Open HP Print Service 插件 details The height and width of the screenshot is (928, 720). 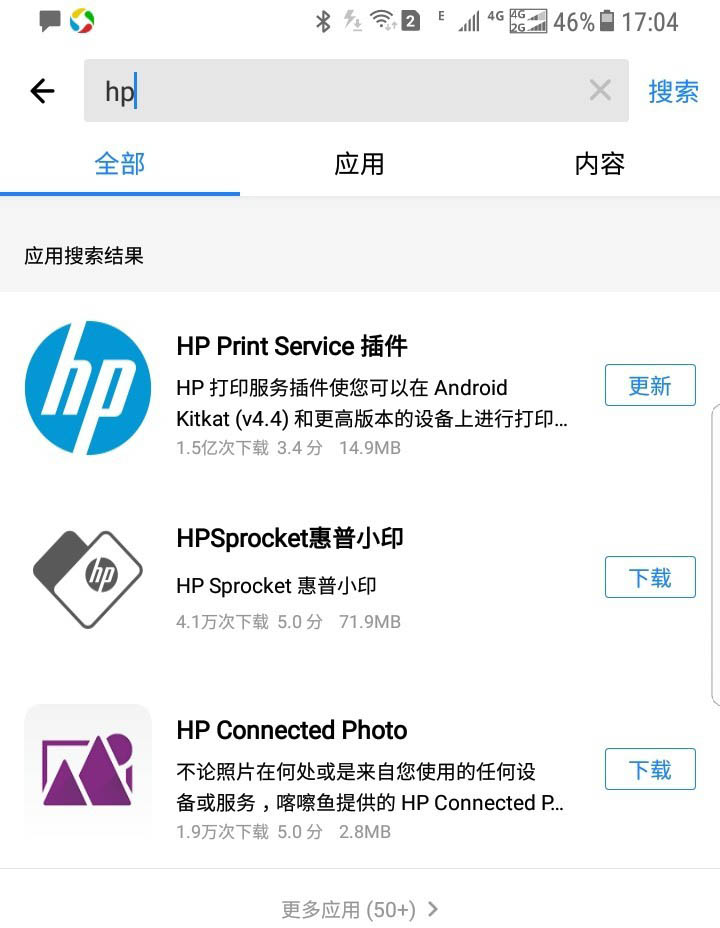(x=292, y=346)
